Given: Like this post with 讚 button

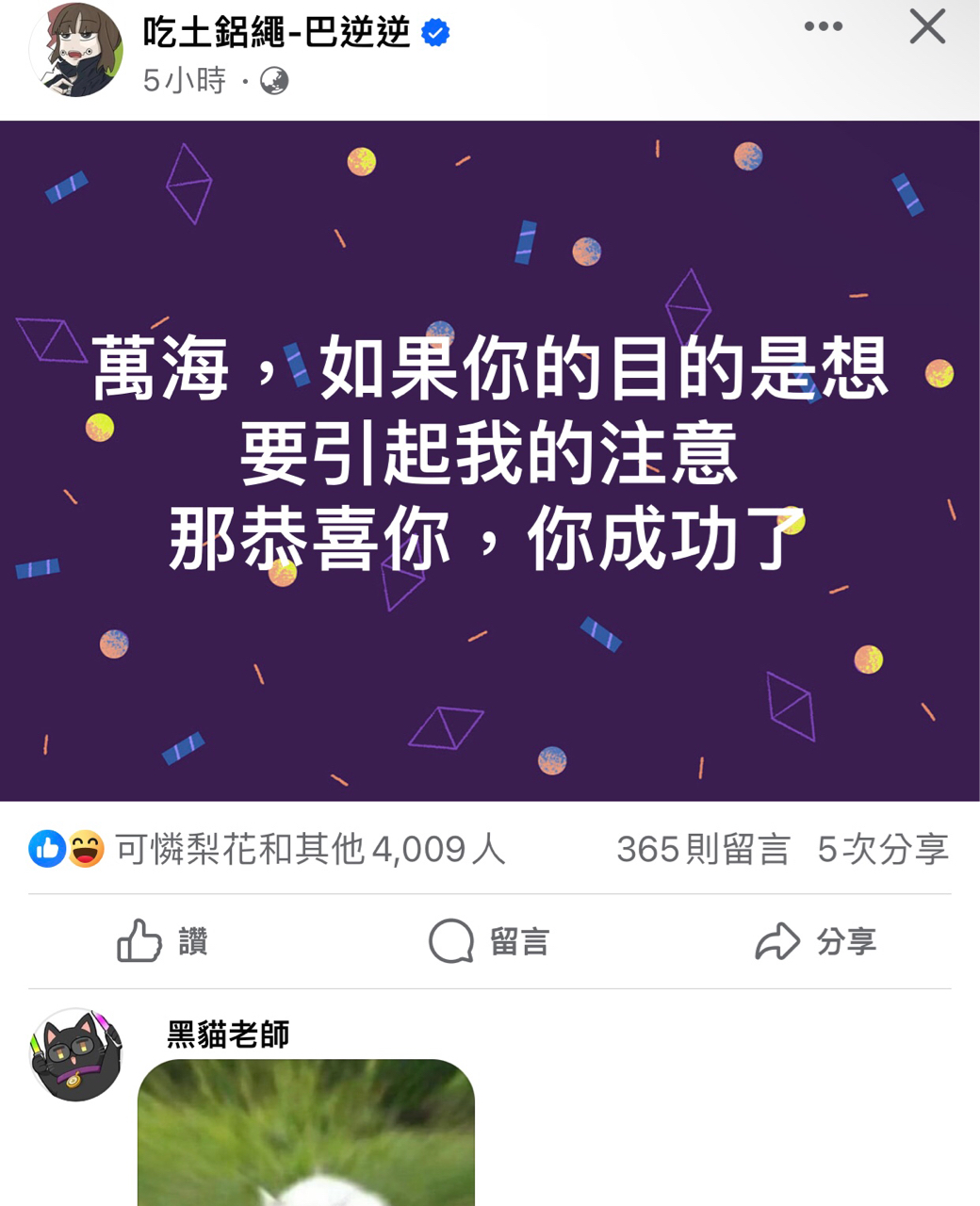Looking at the screenshot, I should [x=162, y=940].
